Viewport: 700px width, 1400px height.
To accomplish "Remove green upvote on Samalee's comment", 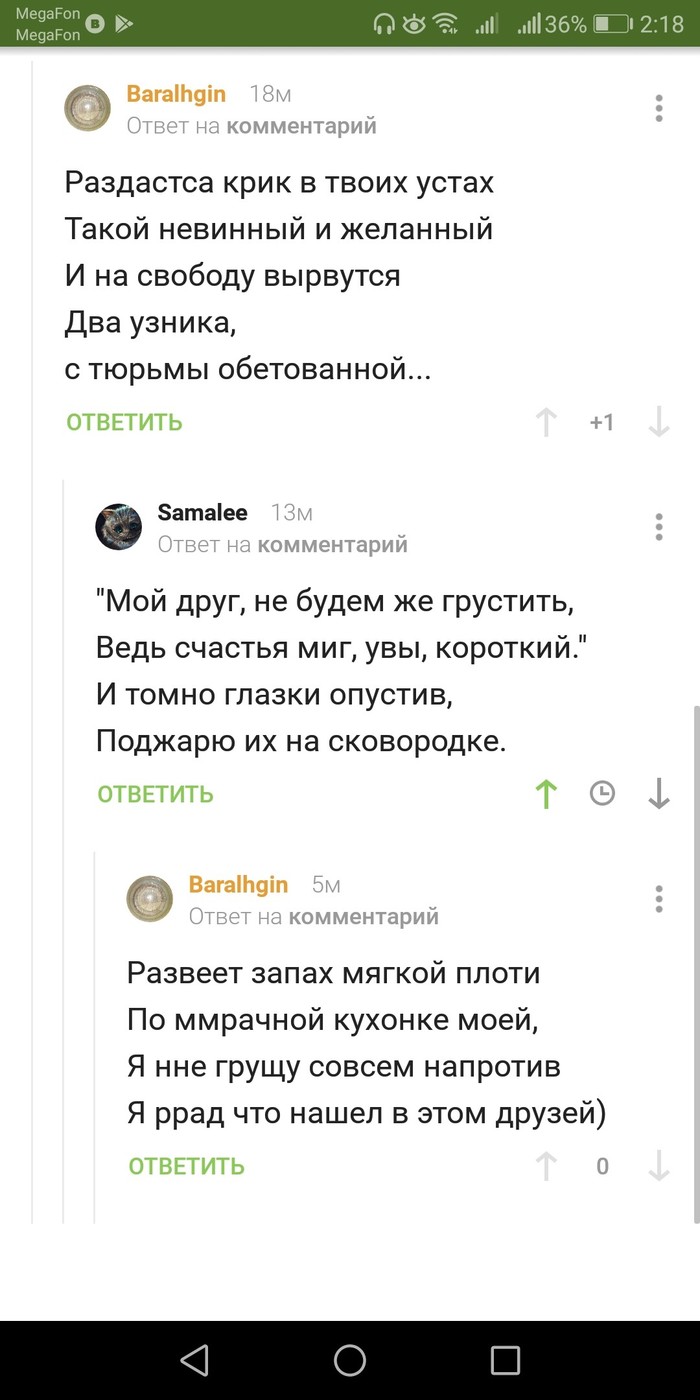I will 546,794.
